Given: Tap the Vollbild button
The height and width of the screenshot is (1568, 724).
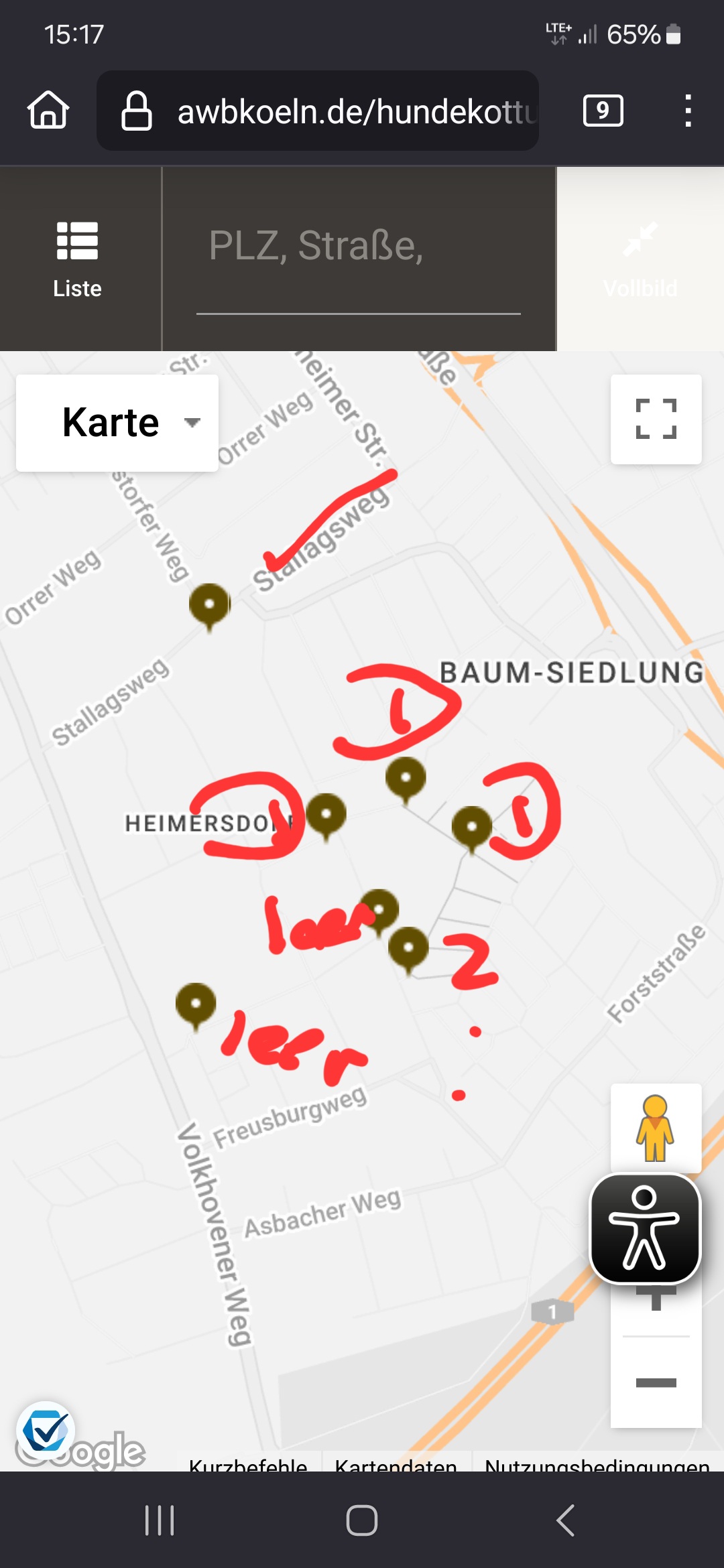Looking at the screenshot, I should point(640,259).
